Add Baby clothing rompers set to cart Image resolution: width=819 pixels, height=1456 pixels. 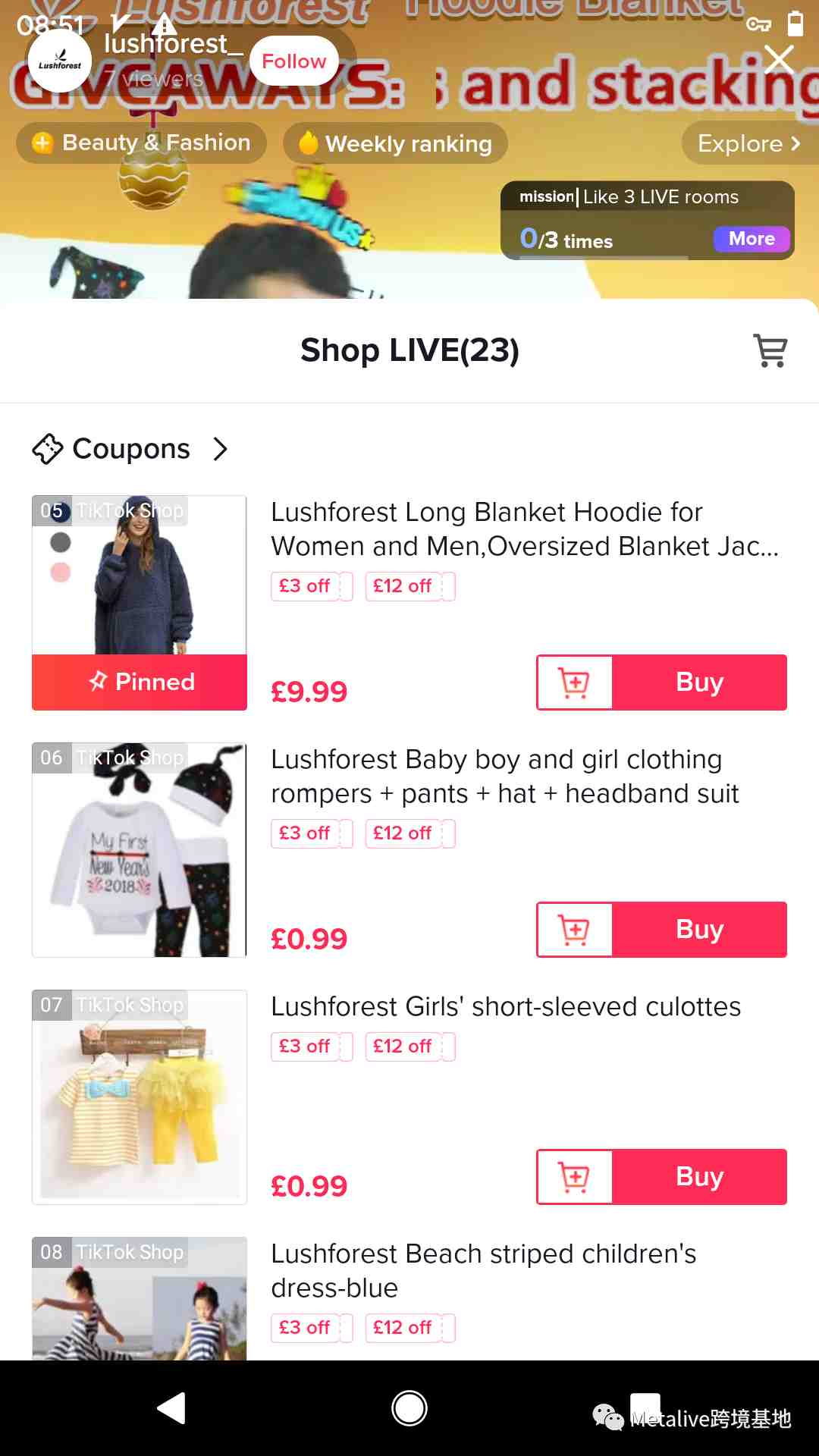coord(574,930)
